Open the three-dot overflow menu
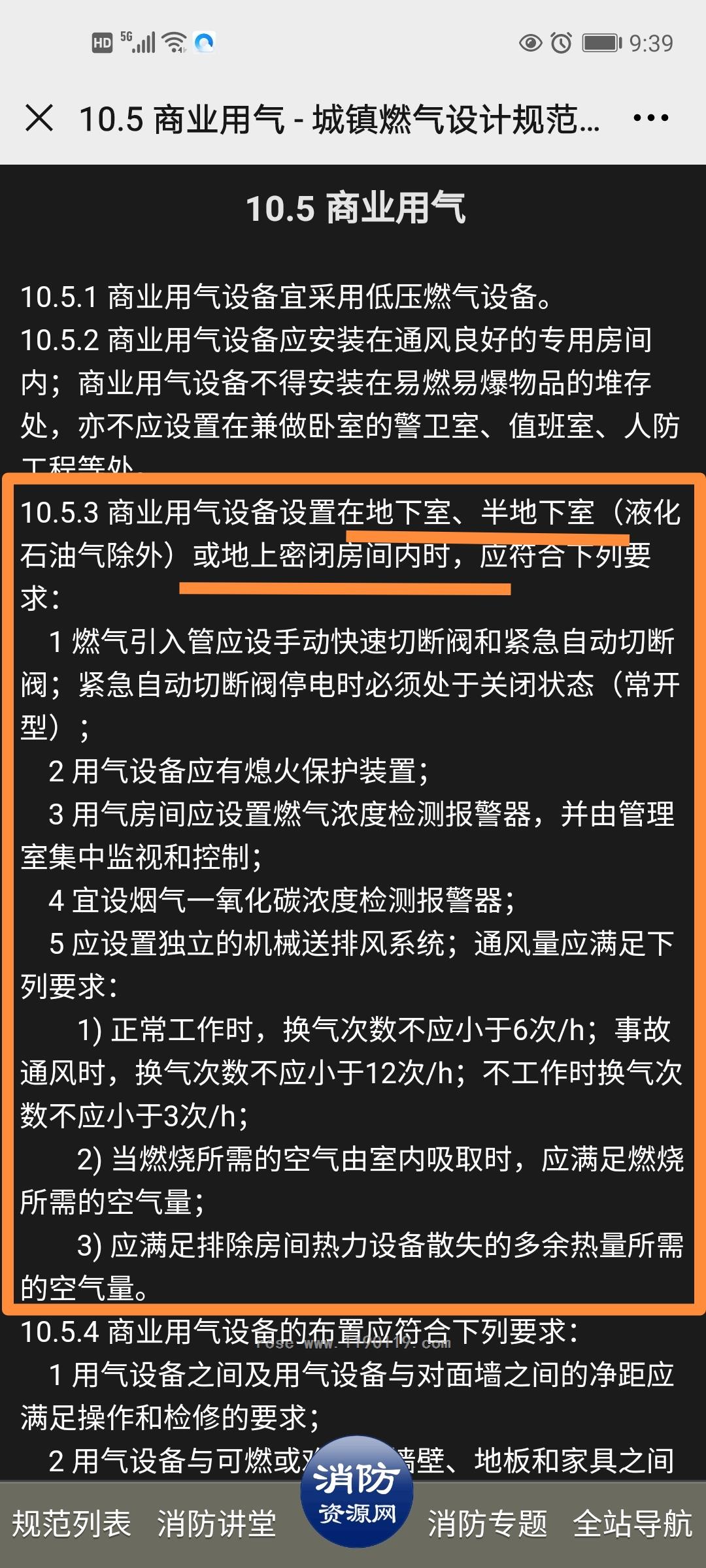Viewport: 706px width, 1568px height. click(650, 118)
